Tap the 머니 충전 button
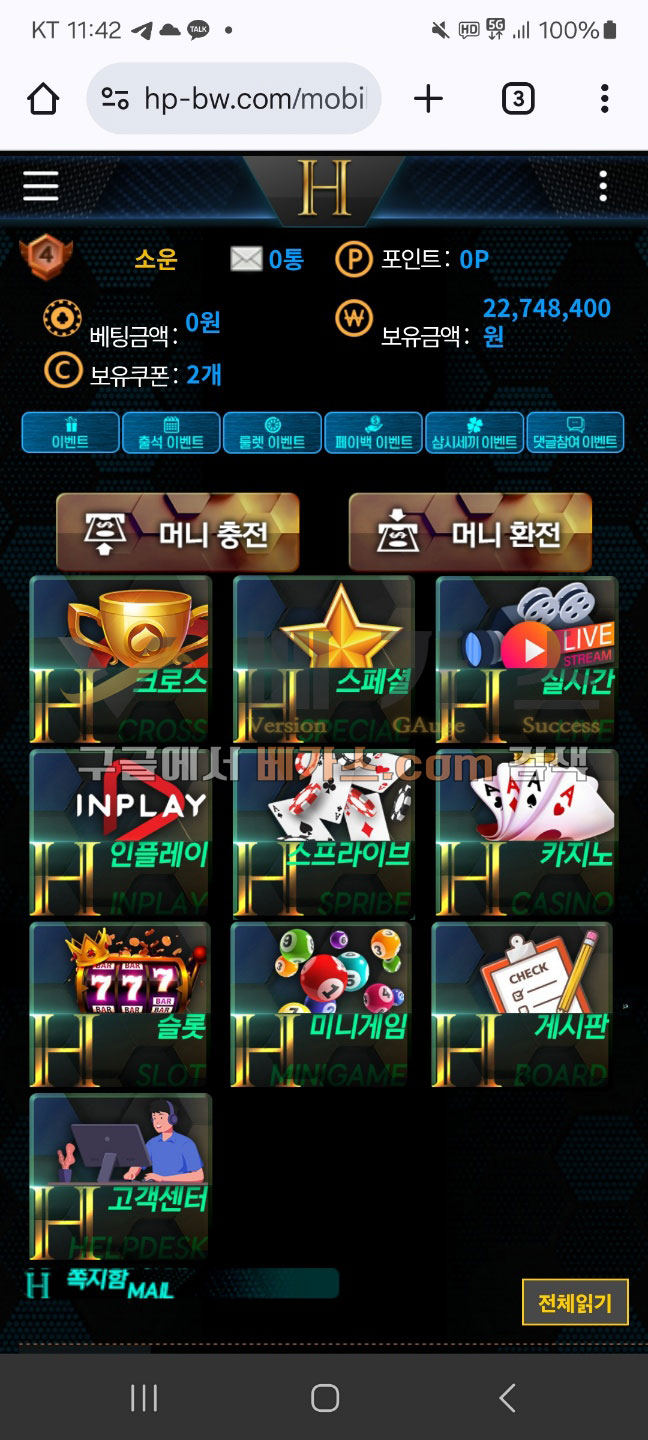Screen dimensions: 648x1440 [x=178, y=533]
